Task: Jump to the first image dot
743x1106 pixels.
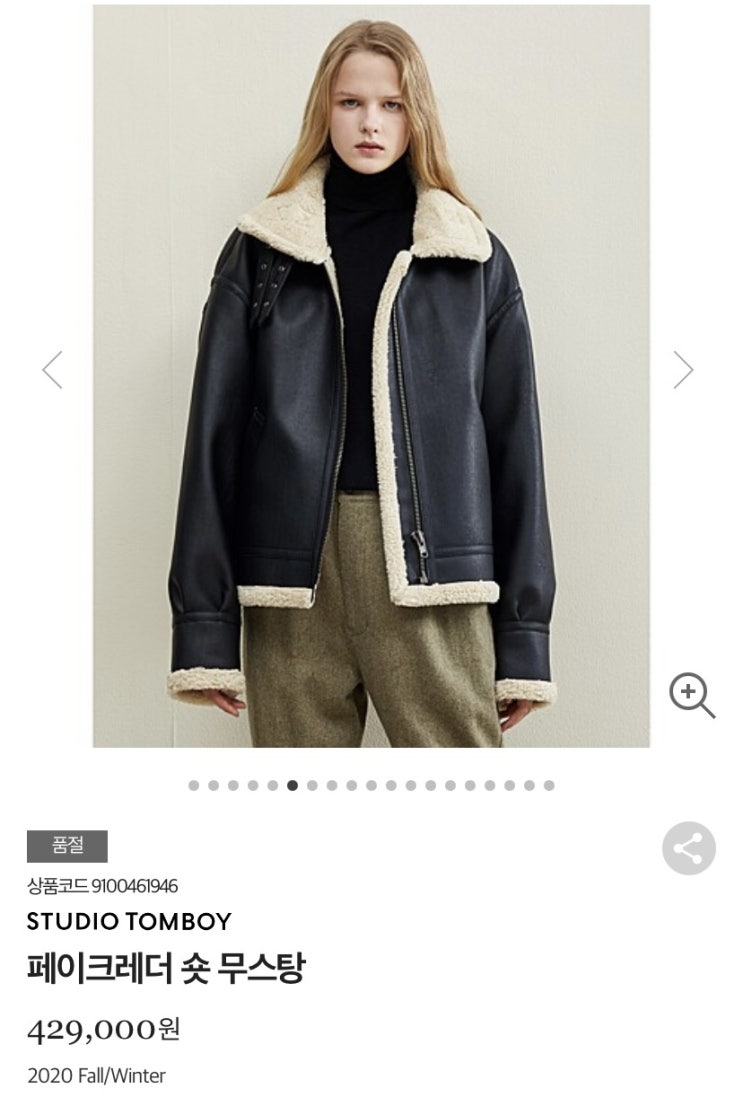Action: point(194,786)
